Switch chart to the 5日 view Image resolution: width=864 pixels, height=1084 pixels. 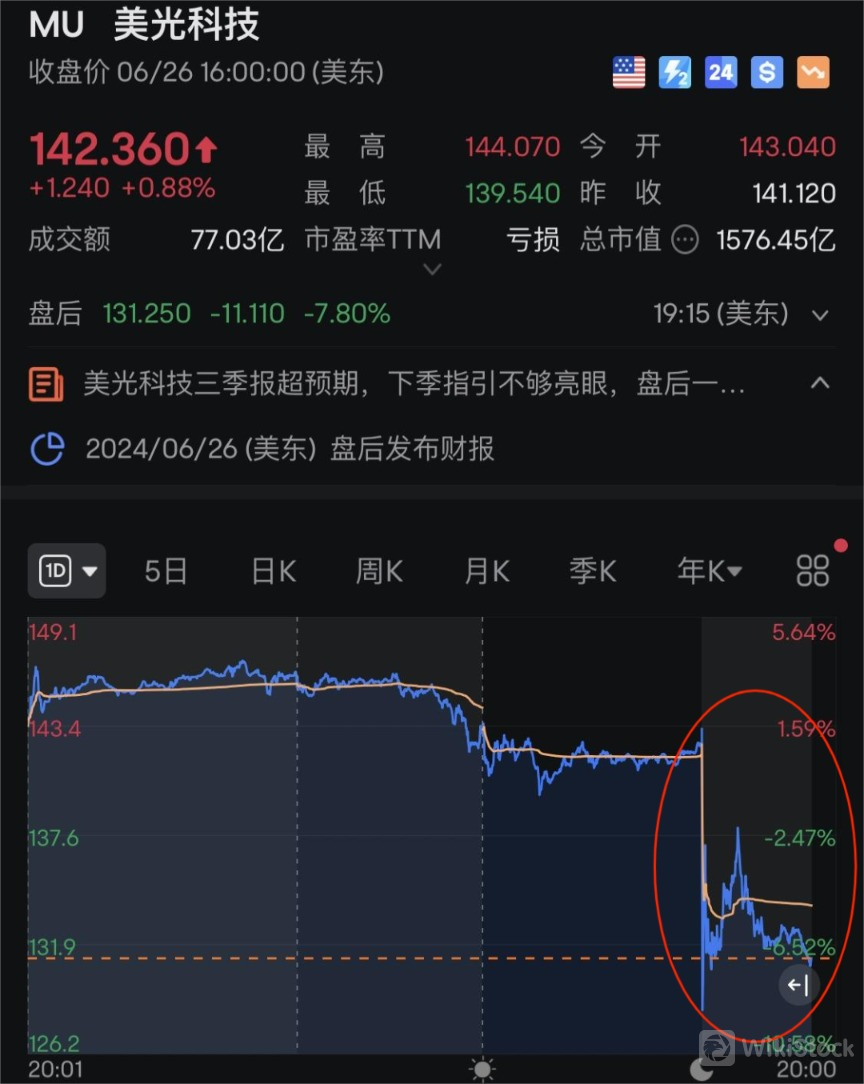(x=166, y=571)
